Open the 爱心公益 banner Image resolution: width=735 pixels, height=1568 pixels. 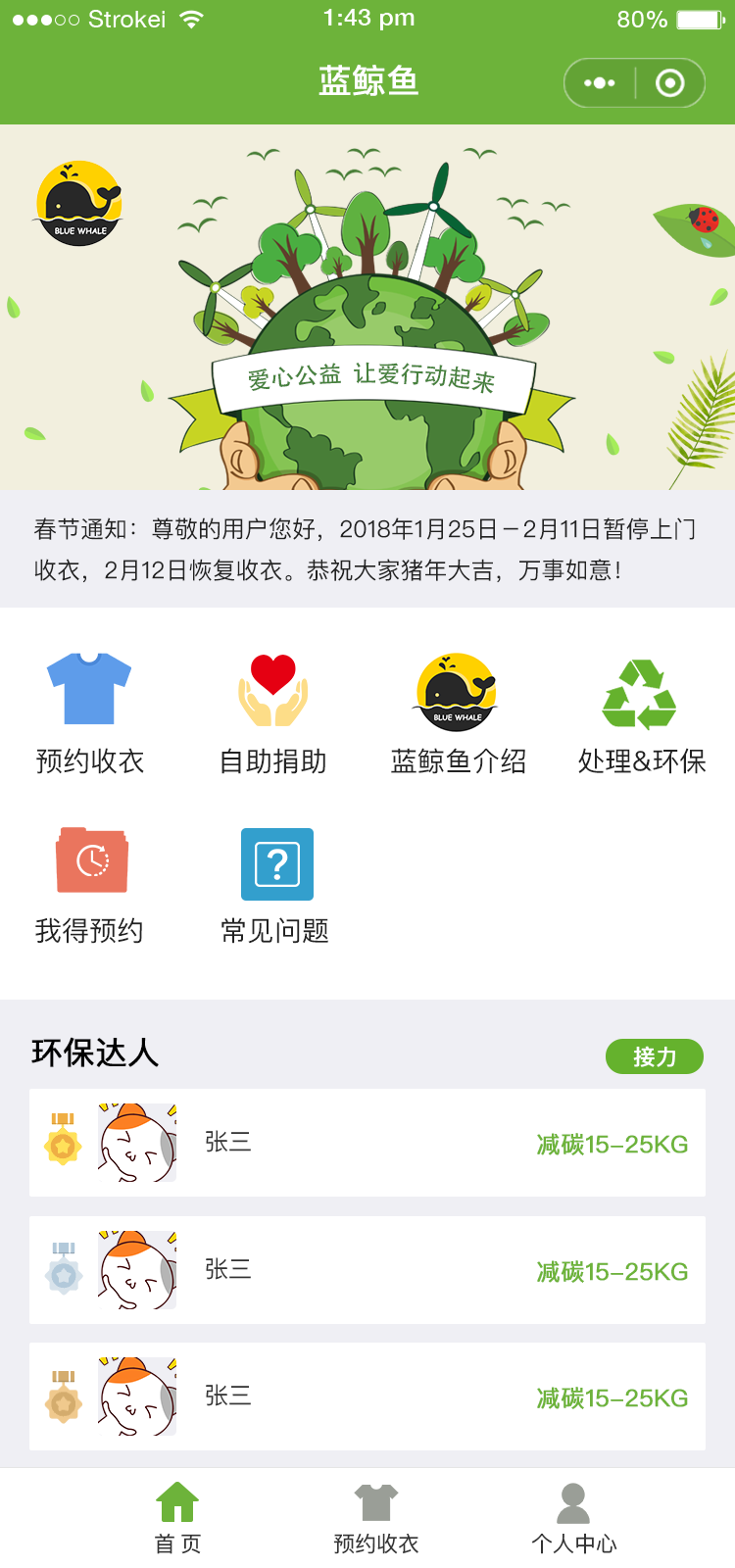(367, 307)
